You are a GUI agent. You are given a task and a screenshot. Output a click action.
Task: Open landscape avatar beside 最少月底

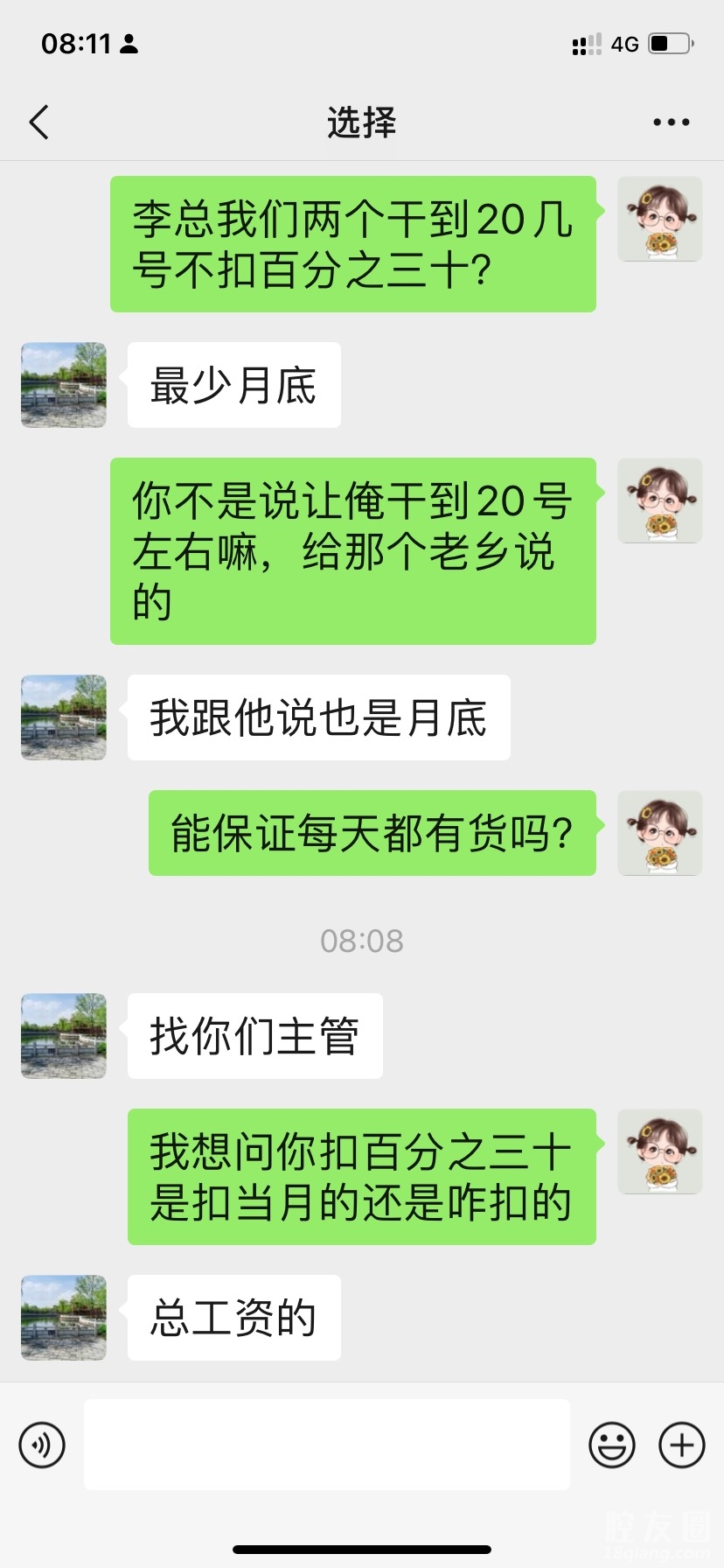64,385
